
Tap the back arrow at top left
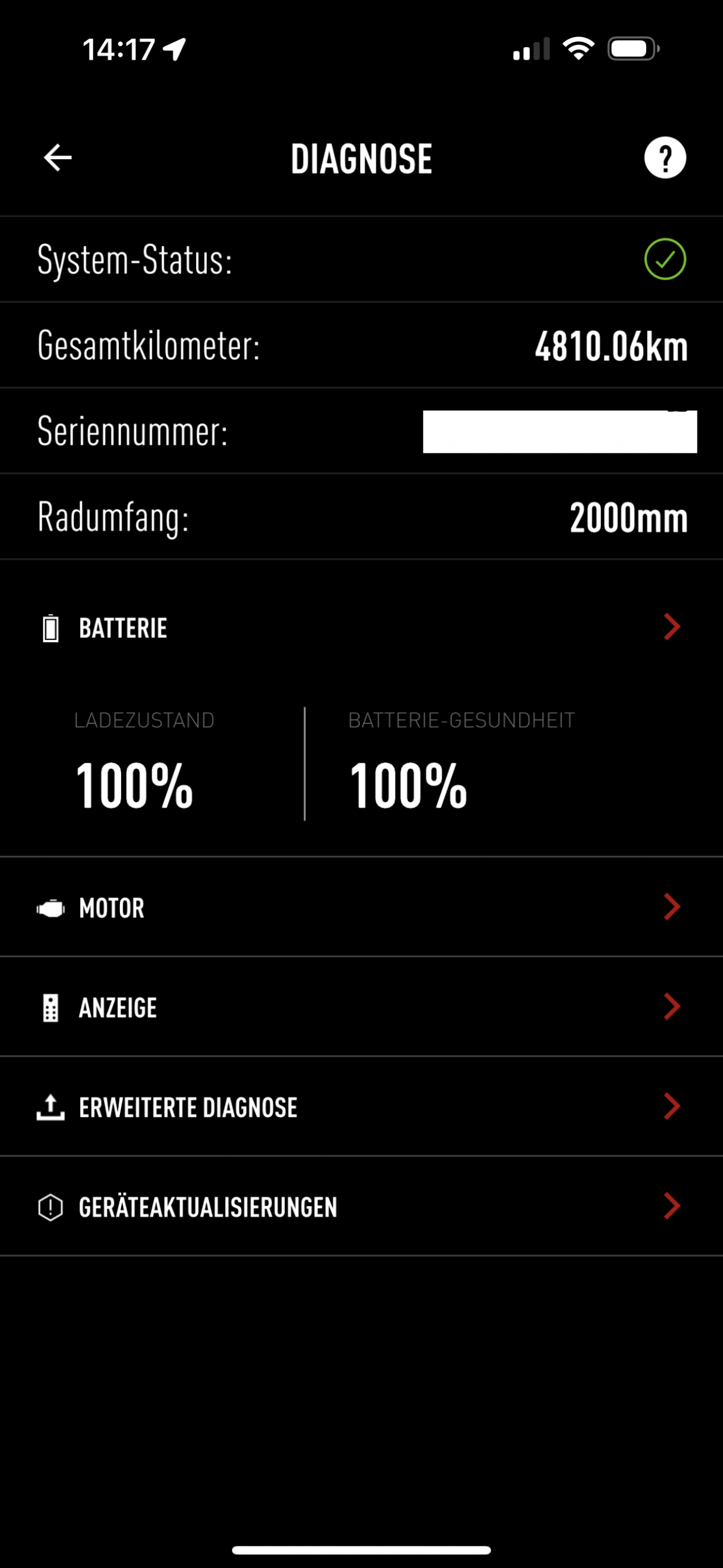click(x=56, y=158)
